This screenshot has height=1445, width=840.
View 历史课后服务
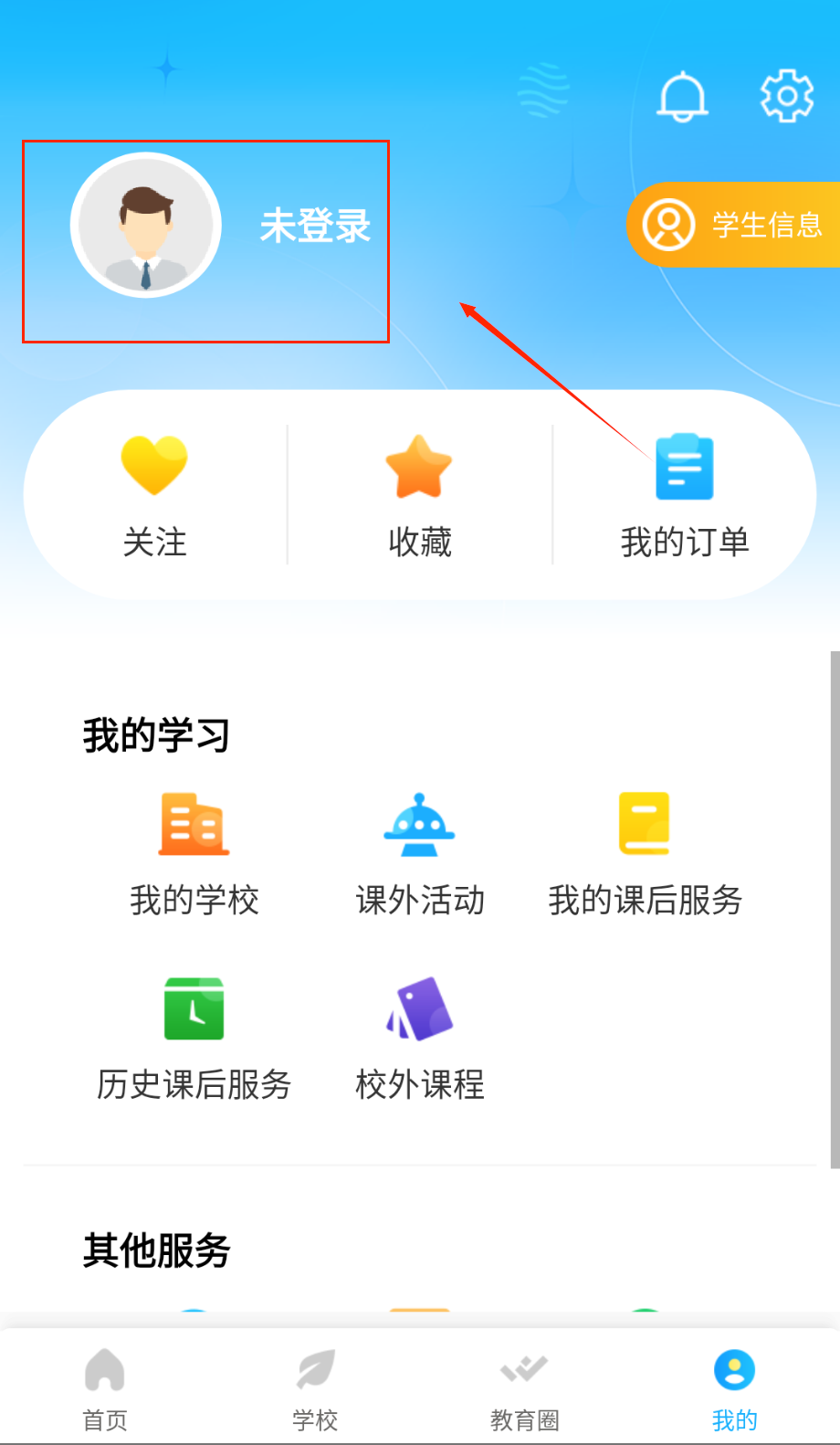[x=194, y=1039]
